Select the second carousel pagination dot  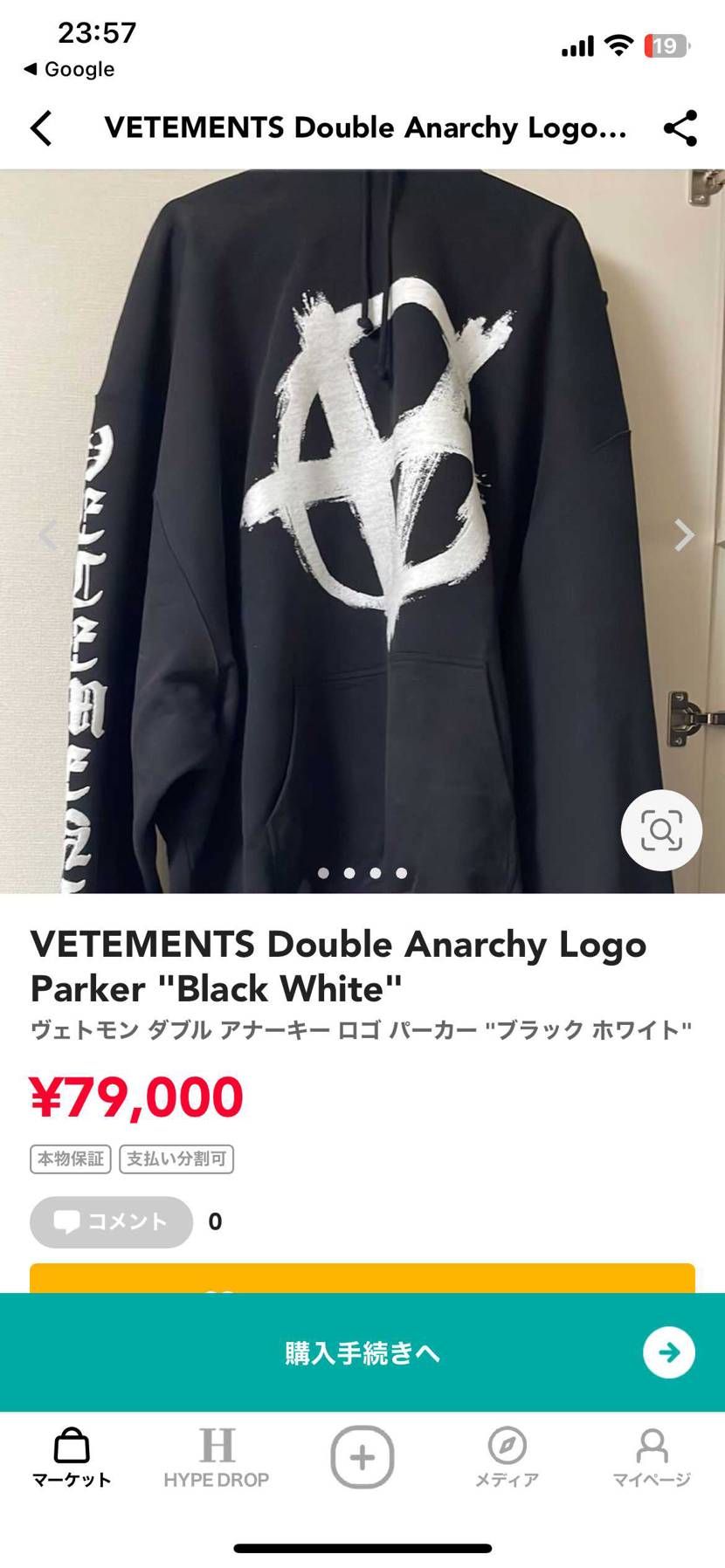point(350,872)
